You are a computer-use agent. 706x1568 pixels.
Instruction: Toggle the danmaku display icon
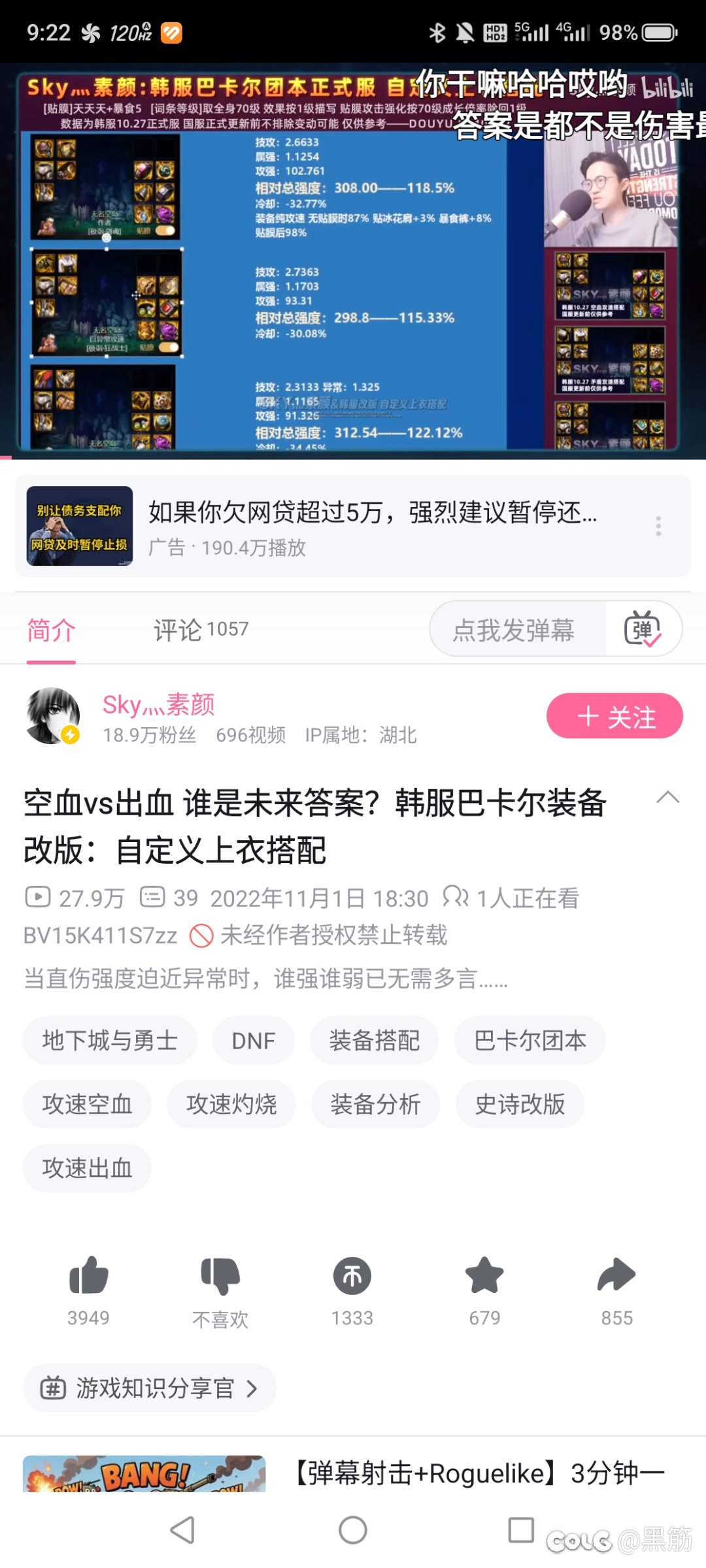point(643,629)
